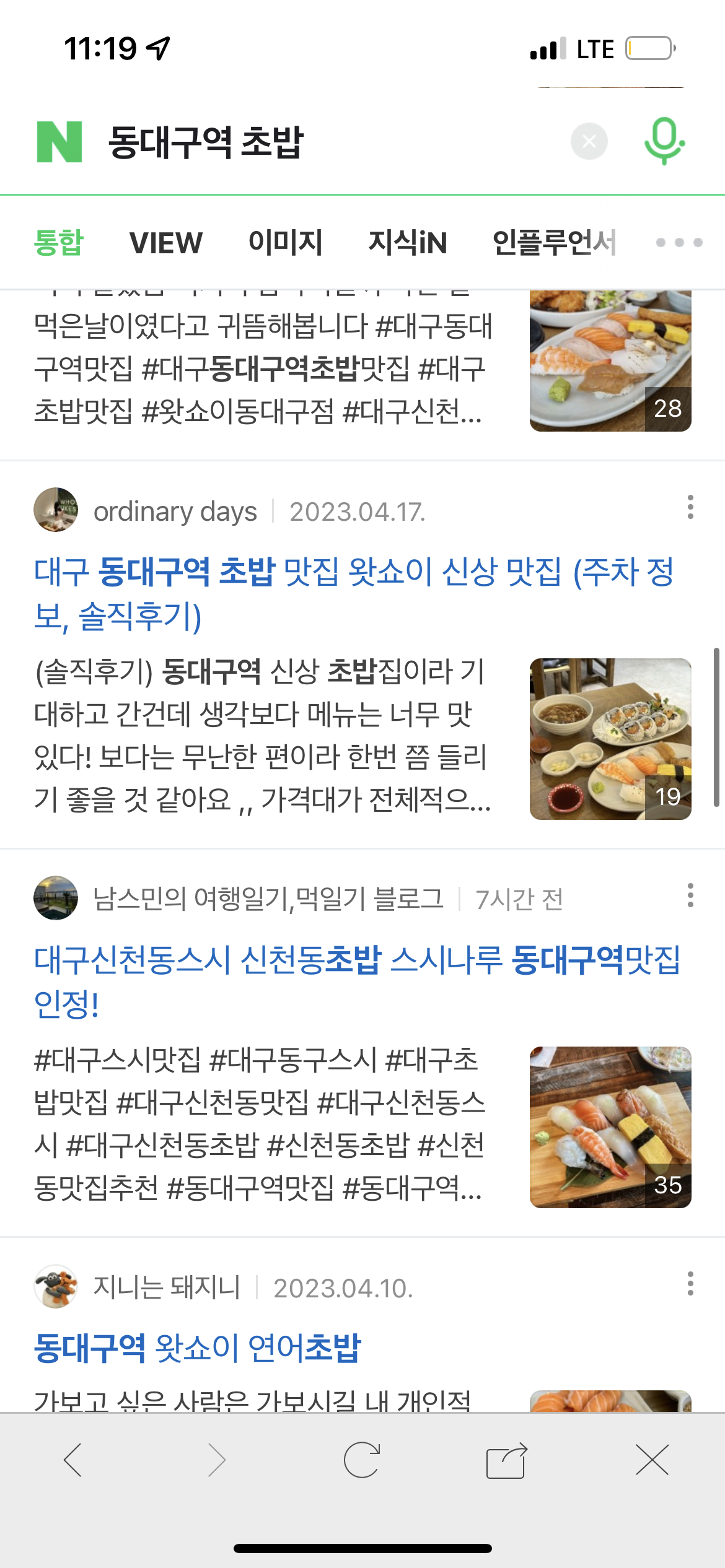View the 19-photo thumbnail of 왓쇼이 review
The image size is (725, 1568).
[610, 739]
